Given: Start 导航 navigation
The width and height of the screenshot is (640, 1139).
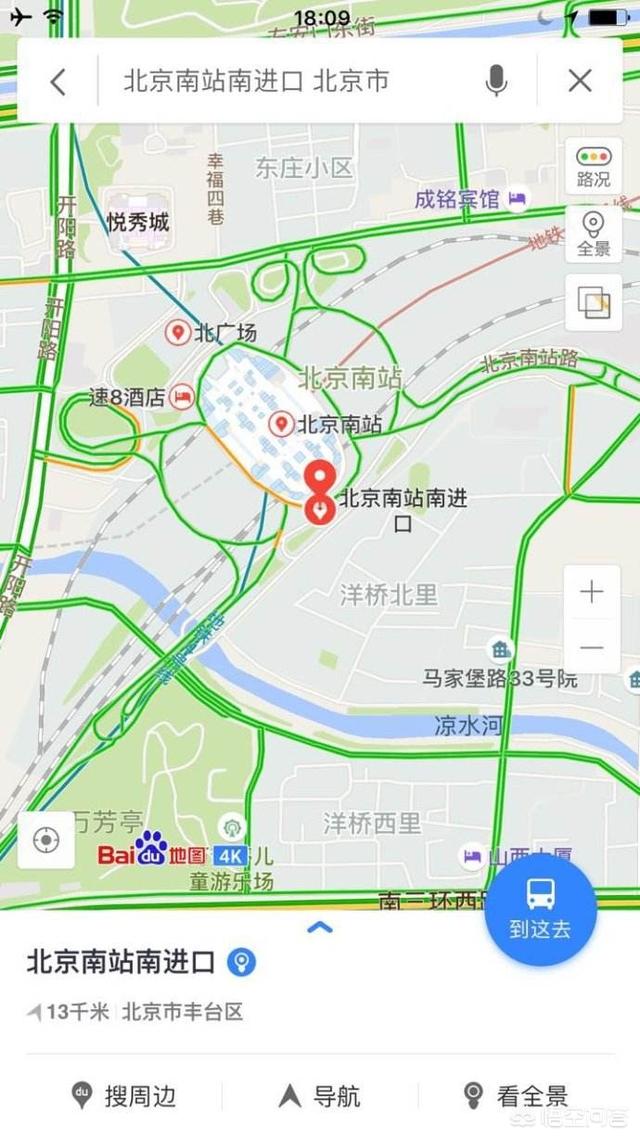Looking at the screenshot, I should [320, 1096].
